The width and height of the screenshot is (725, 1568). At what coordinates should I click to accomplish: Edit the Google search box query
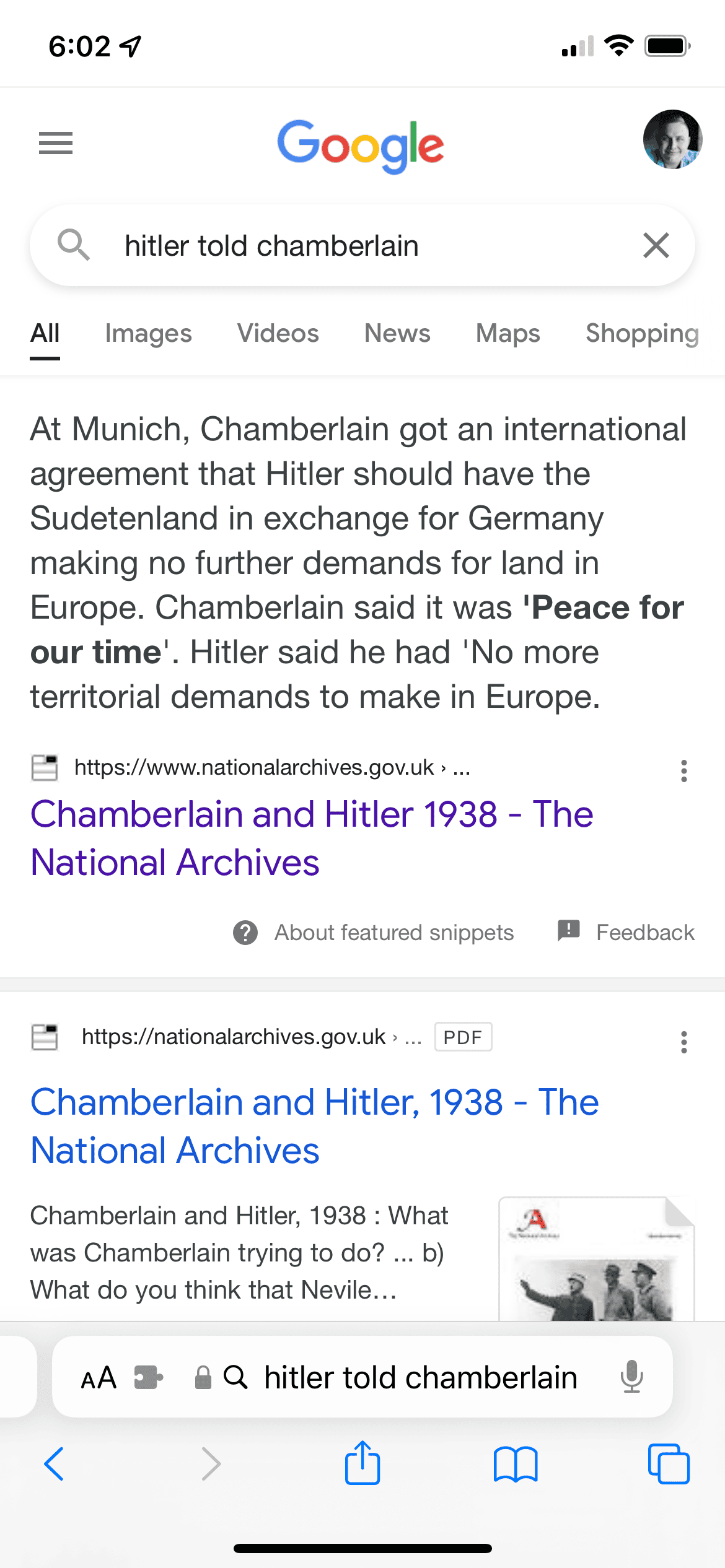pyautogui.click(x=347, y=246)
